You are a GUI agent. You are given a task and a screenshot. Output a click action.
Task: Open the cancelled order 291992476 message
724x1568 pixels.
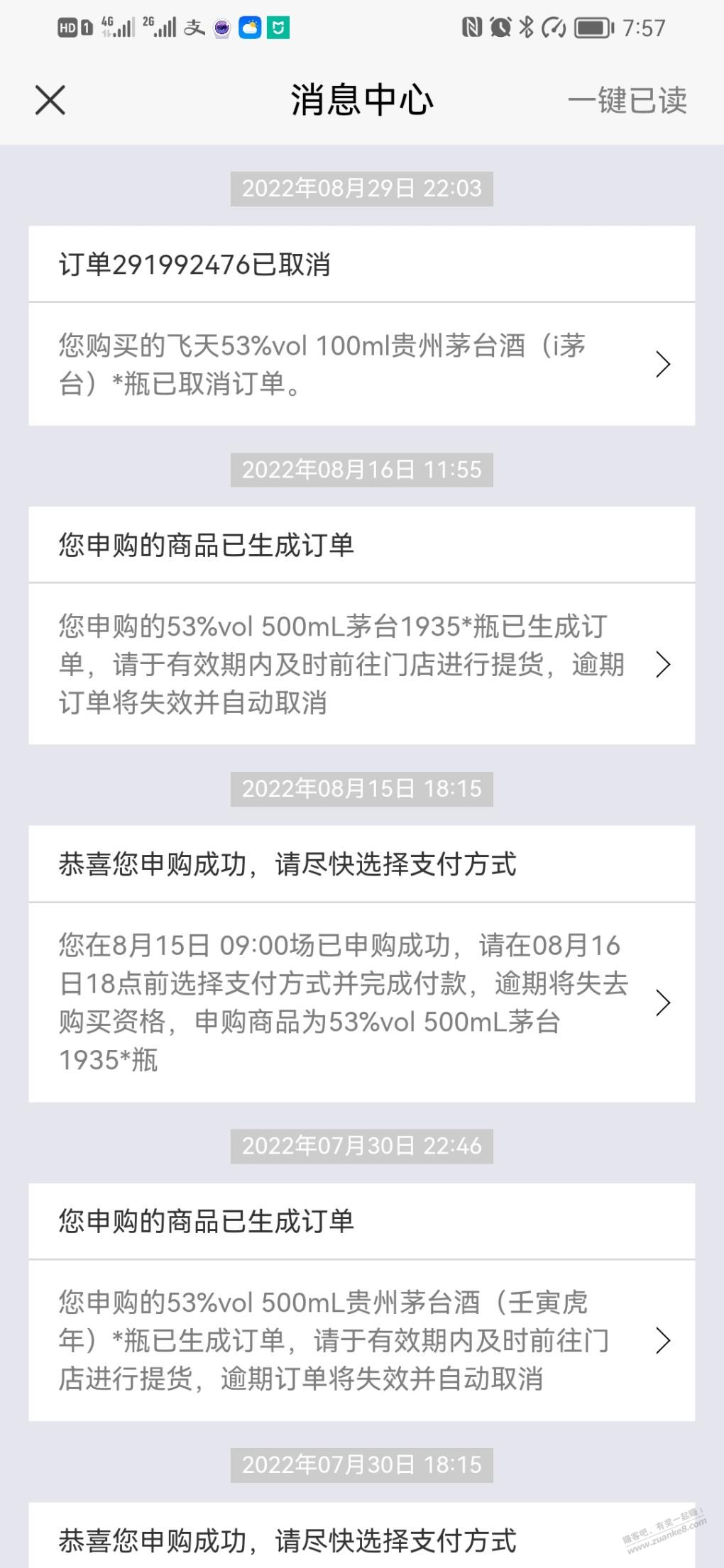pyautogui.click(x=361, y=364)
